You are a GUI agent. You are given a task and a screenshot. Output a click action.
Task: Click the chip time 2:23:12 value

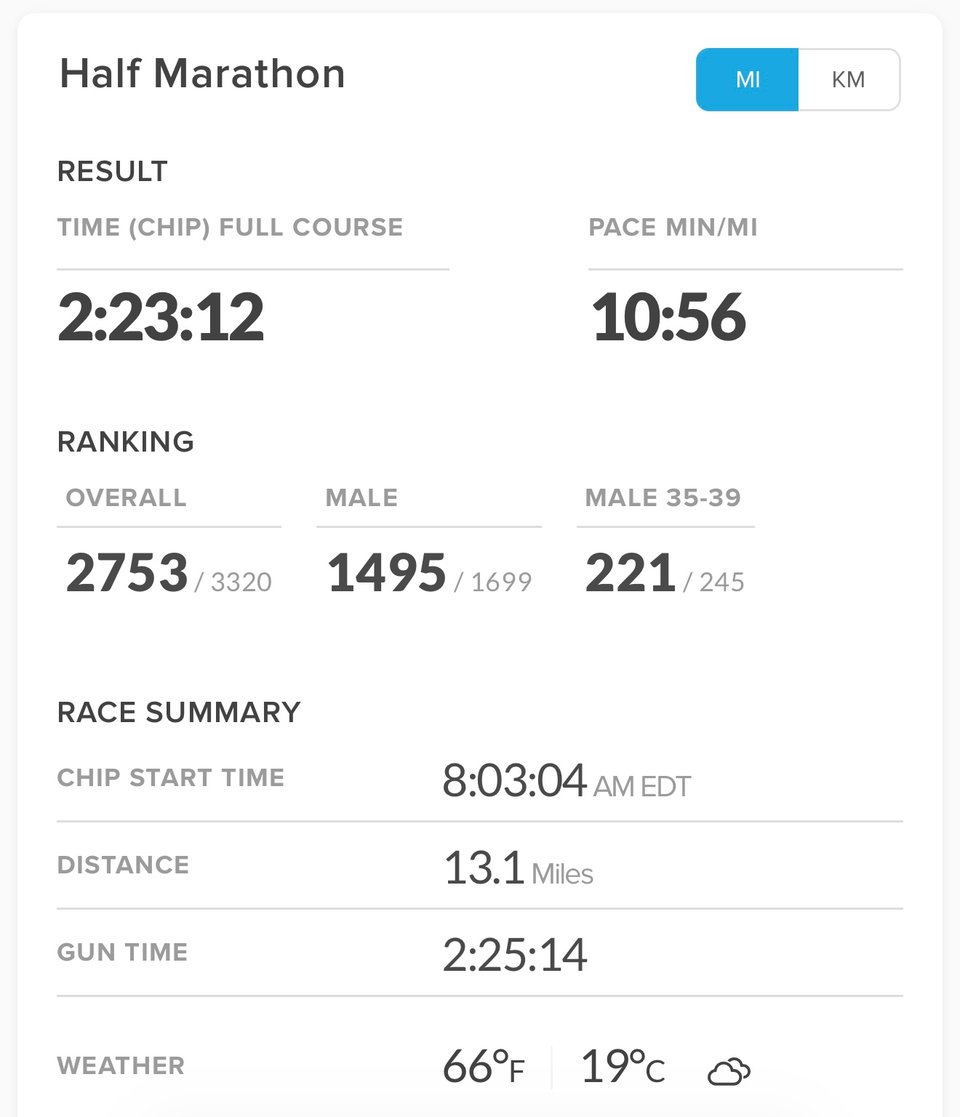[163, 316]
